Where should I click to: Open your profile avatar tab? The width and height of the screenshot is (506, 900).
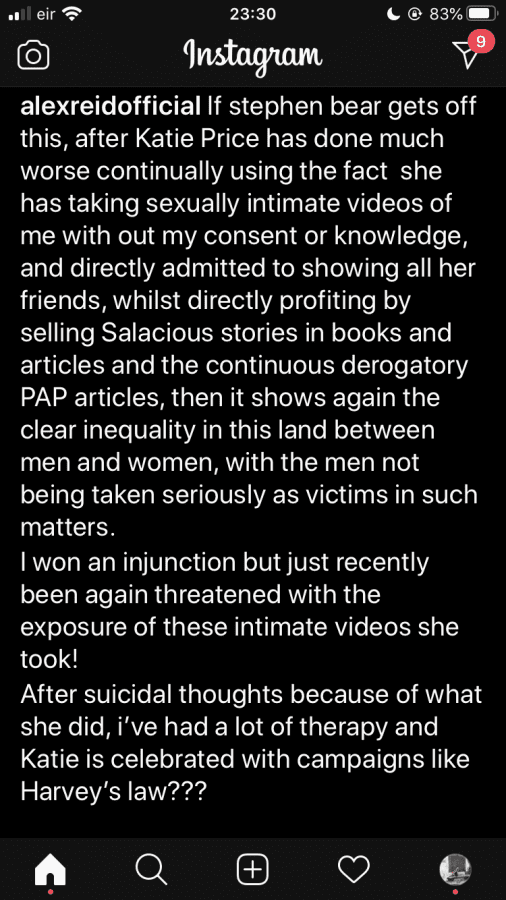point(455,870)
